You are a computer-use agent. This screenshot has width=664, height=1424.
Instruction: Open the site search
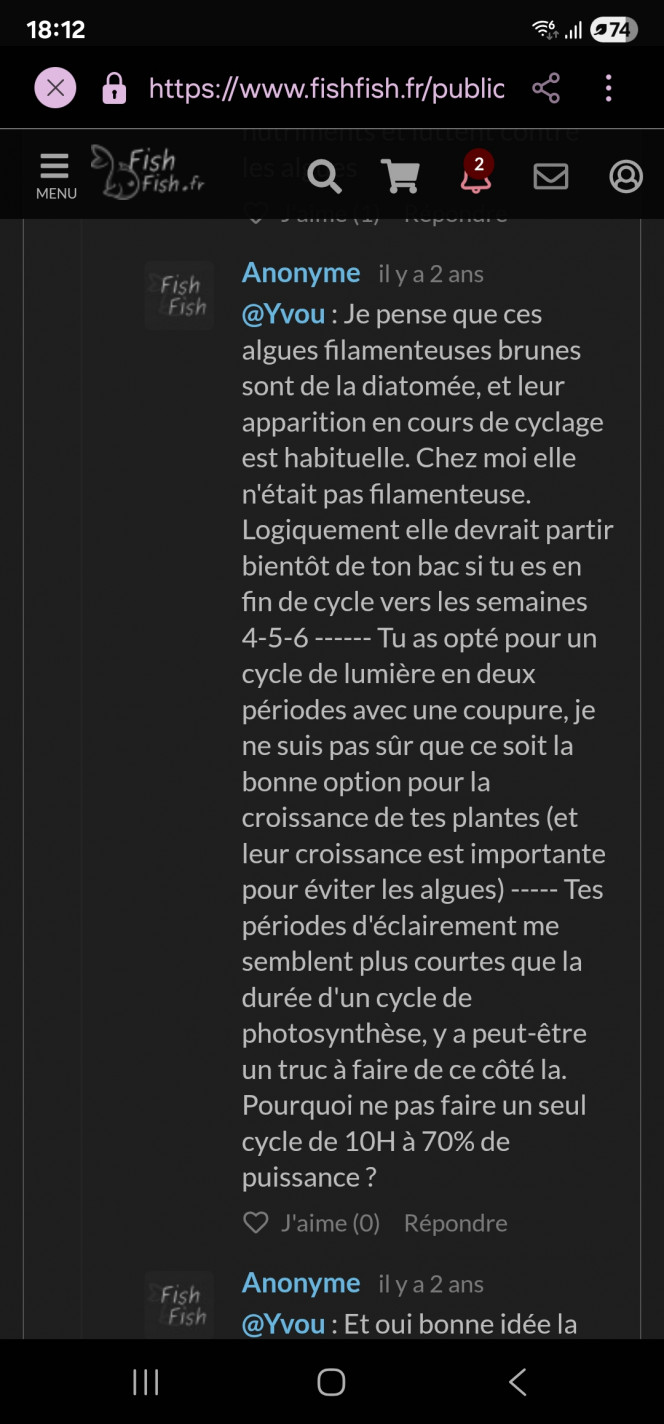pos(324,177)
